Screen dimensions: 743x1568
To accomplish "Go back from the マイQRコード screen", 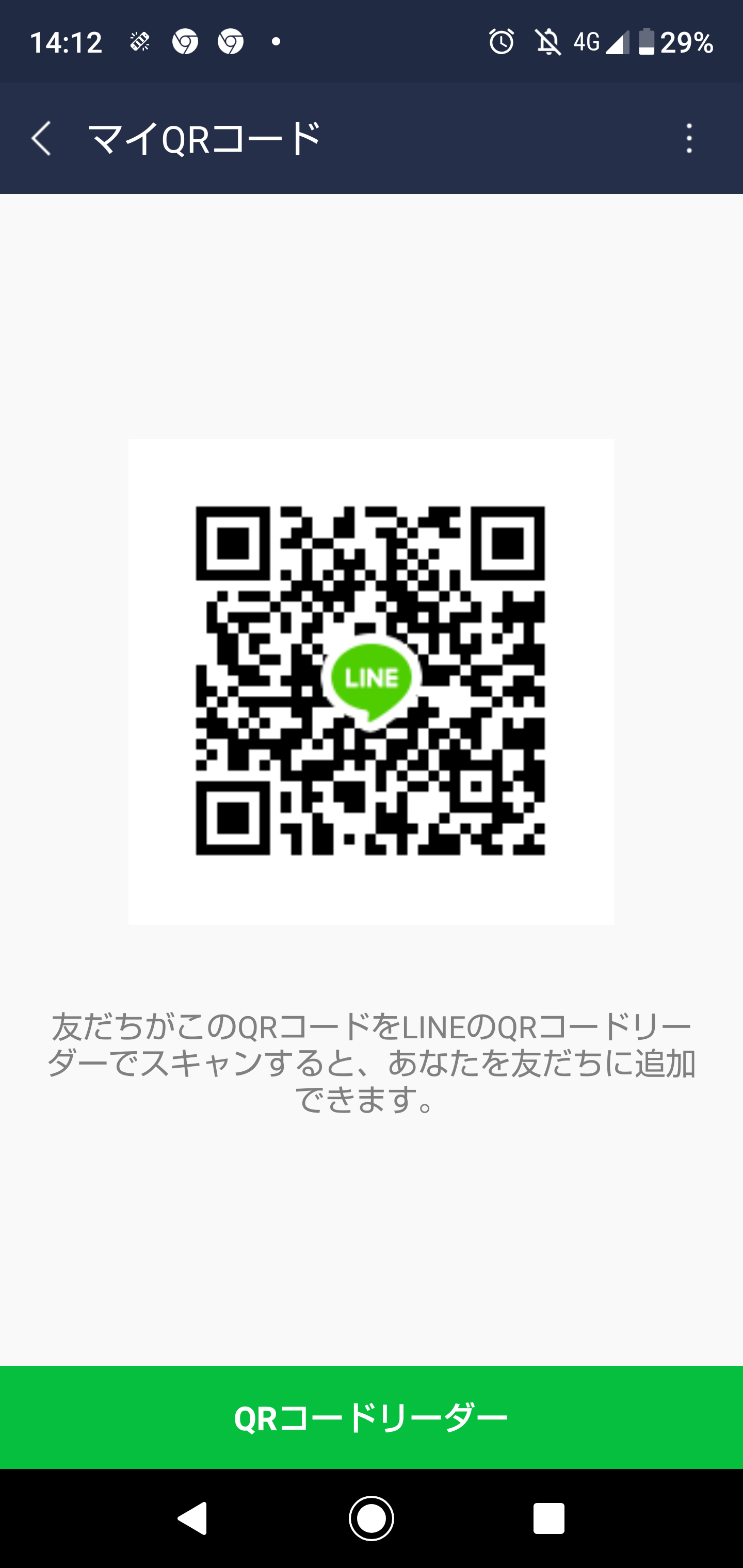I will tap(41, 138).
